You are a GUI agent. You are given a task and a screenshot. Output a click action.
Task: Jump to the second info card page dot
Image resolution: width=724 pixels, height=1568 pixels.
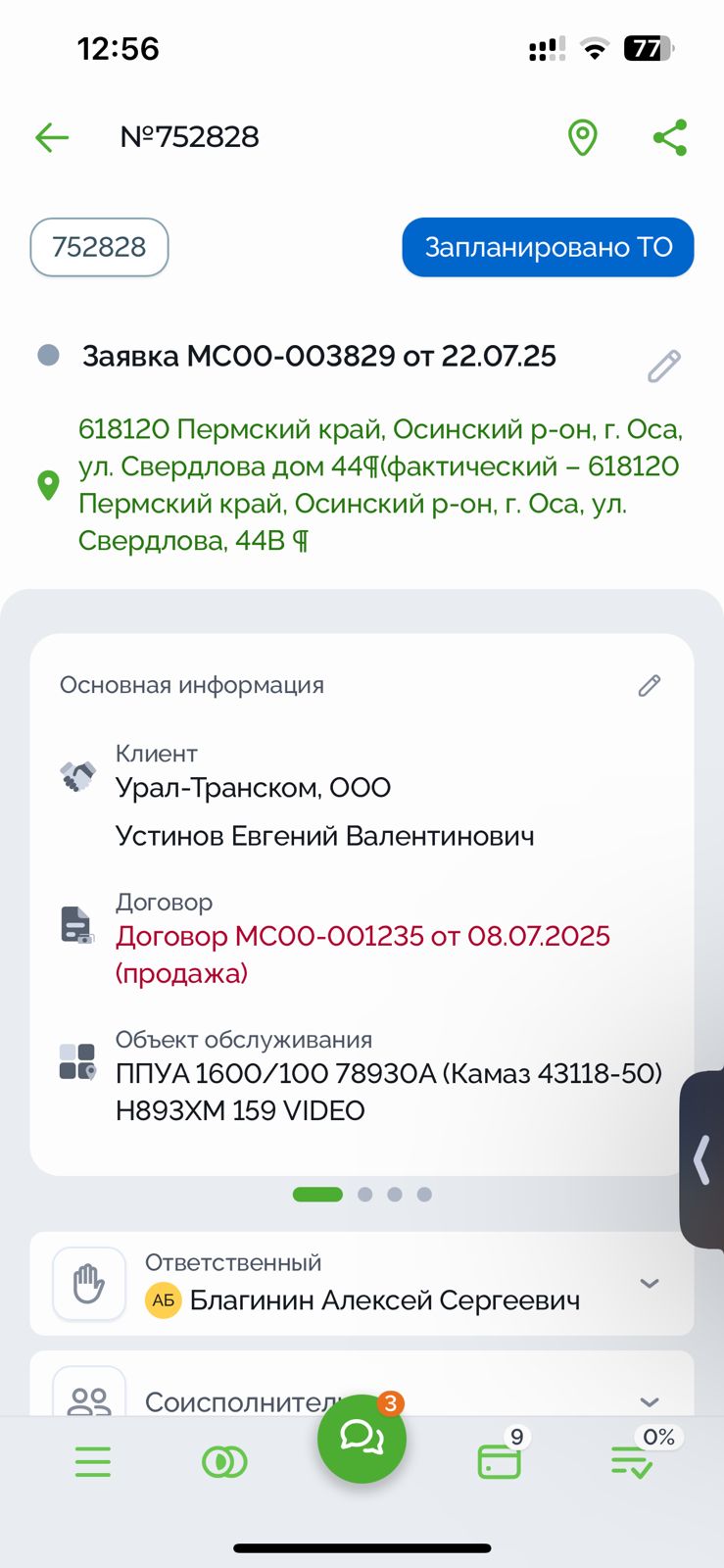[x=365, y=1195]
